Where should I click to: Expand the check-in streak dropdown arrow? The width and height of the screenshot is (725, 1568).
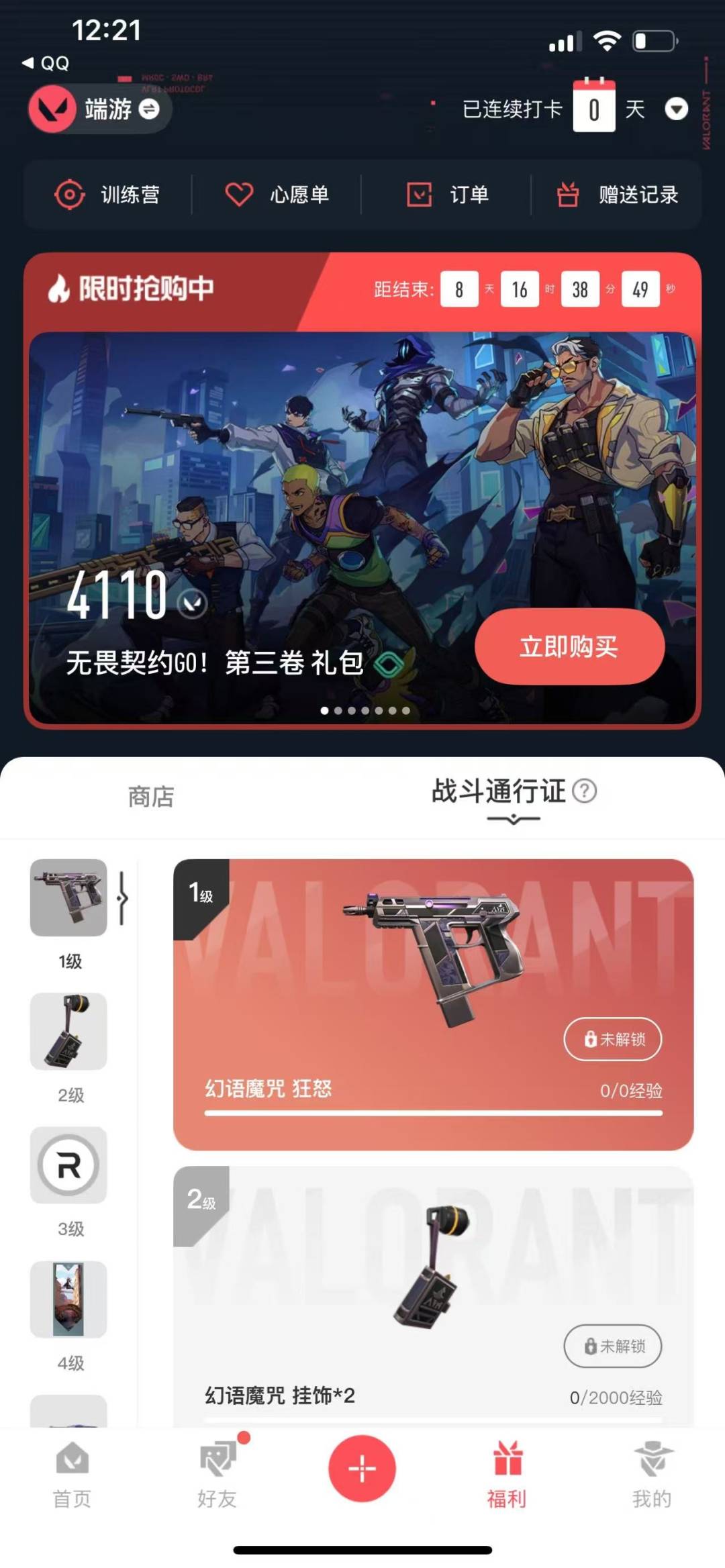click(x=676, y=109)
